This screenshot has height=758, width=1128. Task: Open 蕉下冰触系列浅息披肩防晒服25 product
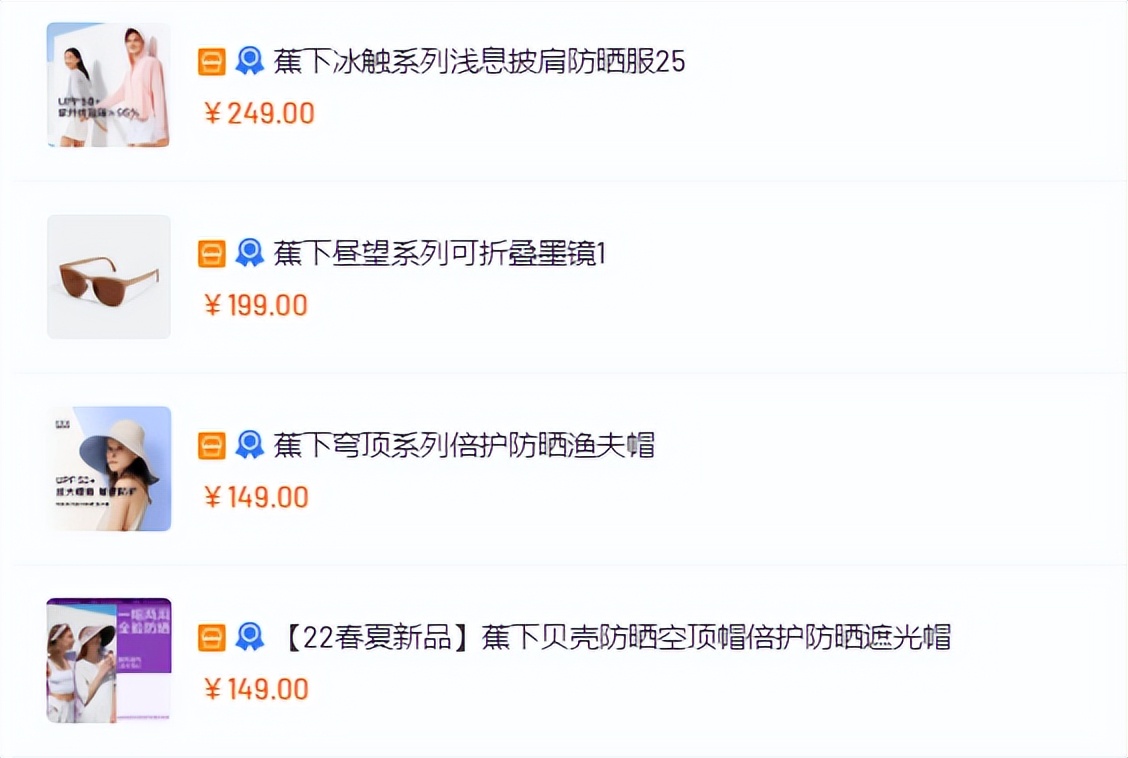click(479, 62)
